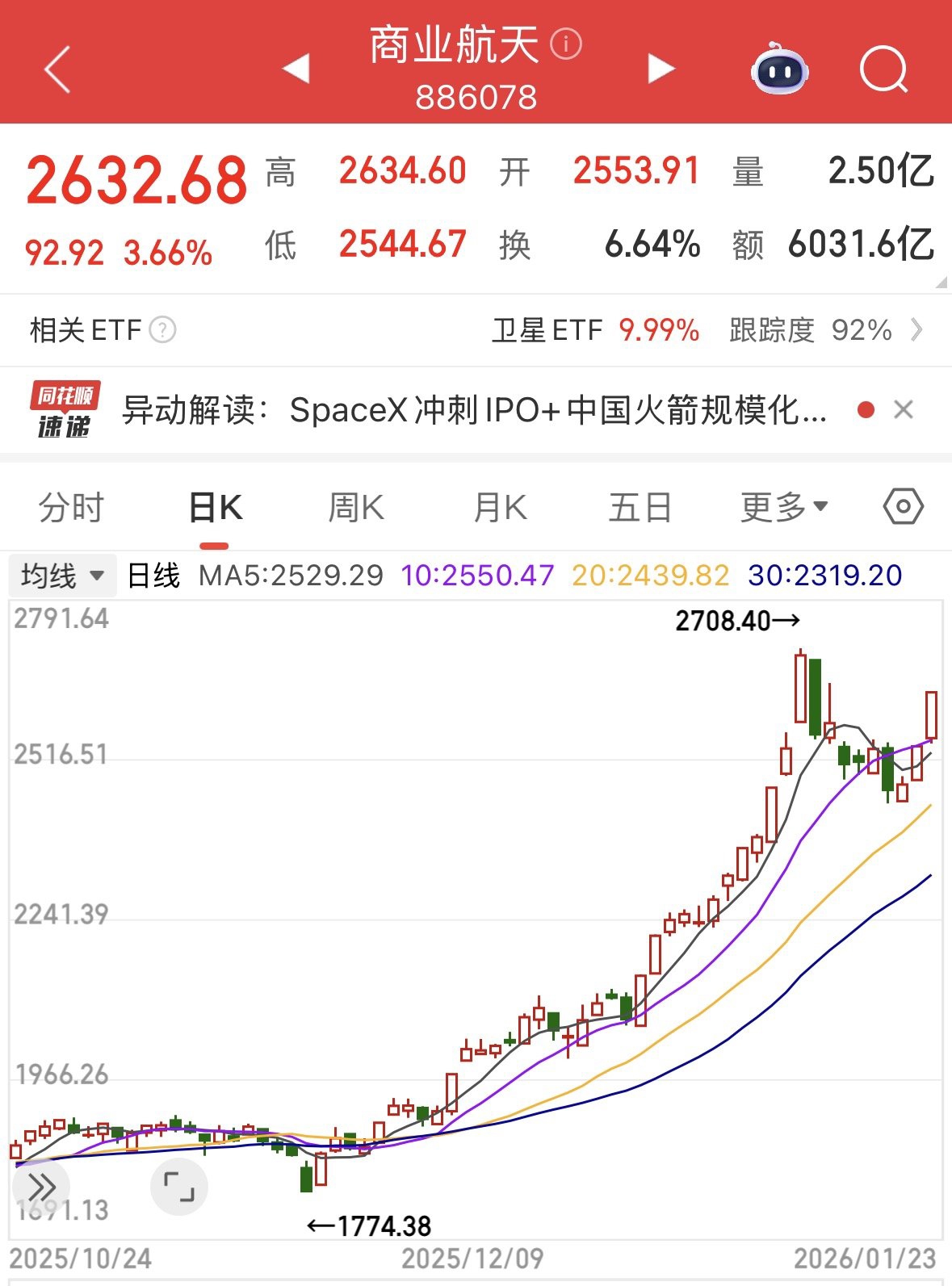
Task: Expand the 更多 chart period dropdown
Action: [x=784, y=508]
